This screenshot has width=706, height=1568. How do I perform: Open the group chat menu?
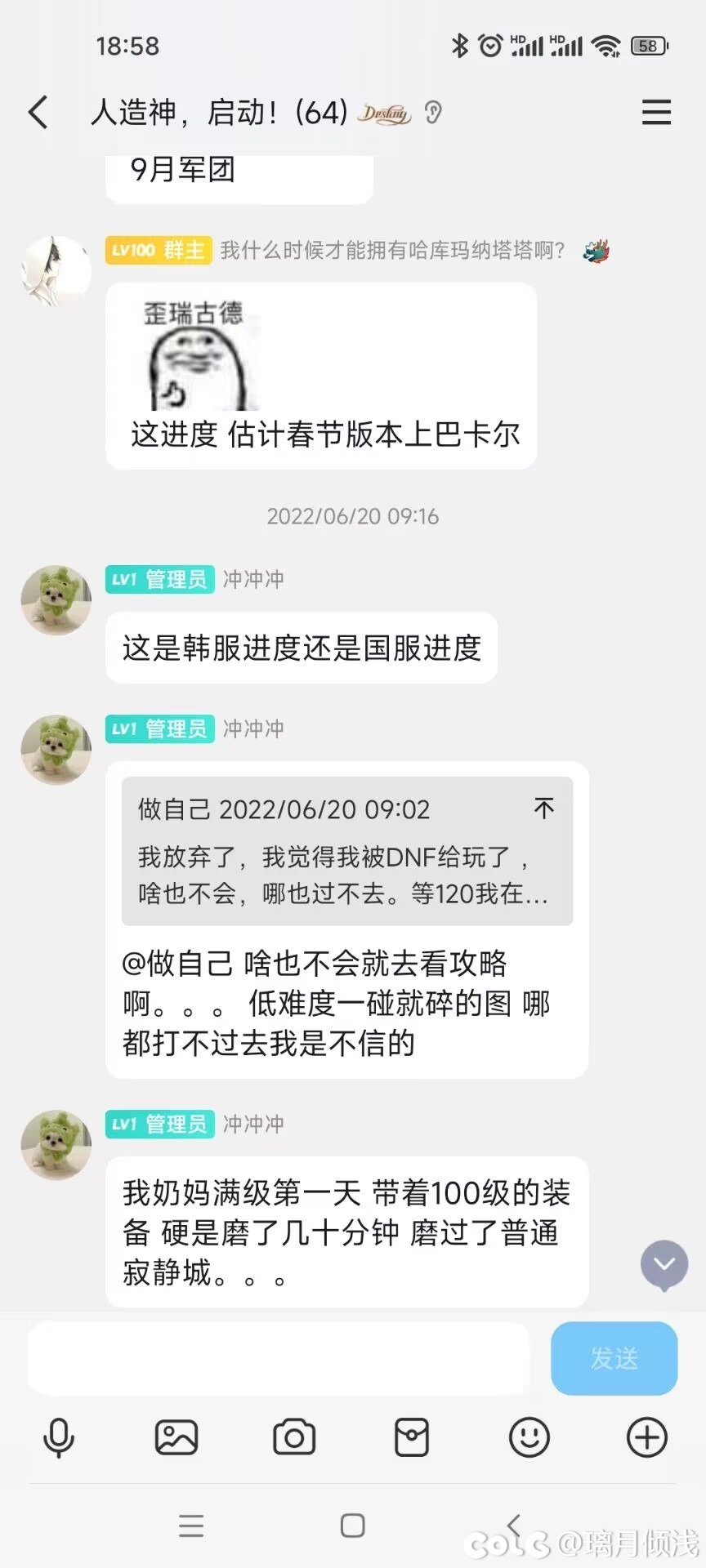click(656, 112)
